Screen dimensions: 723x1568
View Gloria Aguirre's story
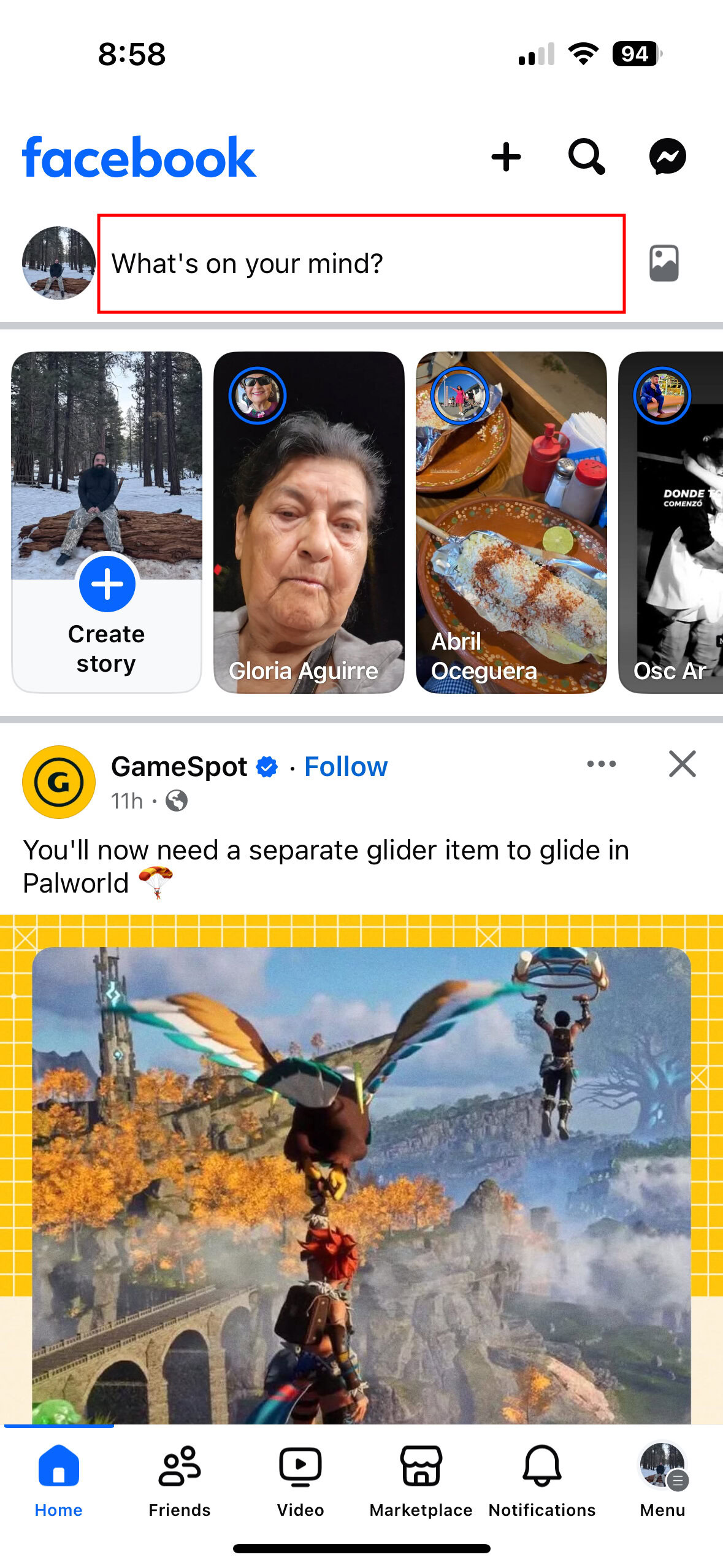click(309, 522)
